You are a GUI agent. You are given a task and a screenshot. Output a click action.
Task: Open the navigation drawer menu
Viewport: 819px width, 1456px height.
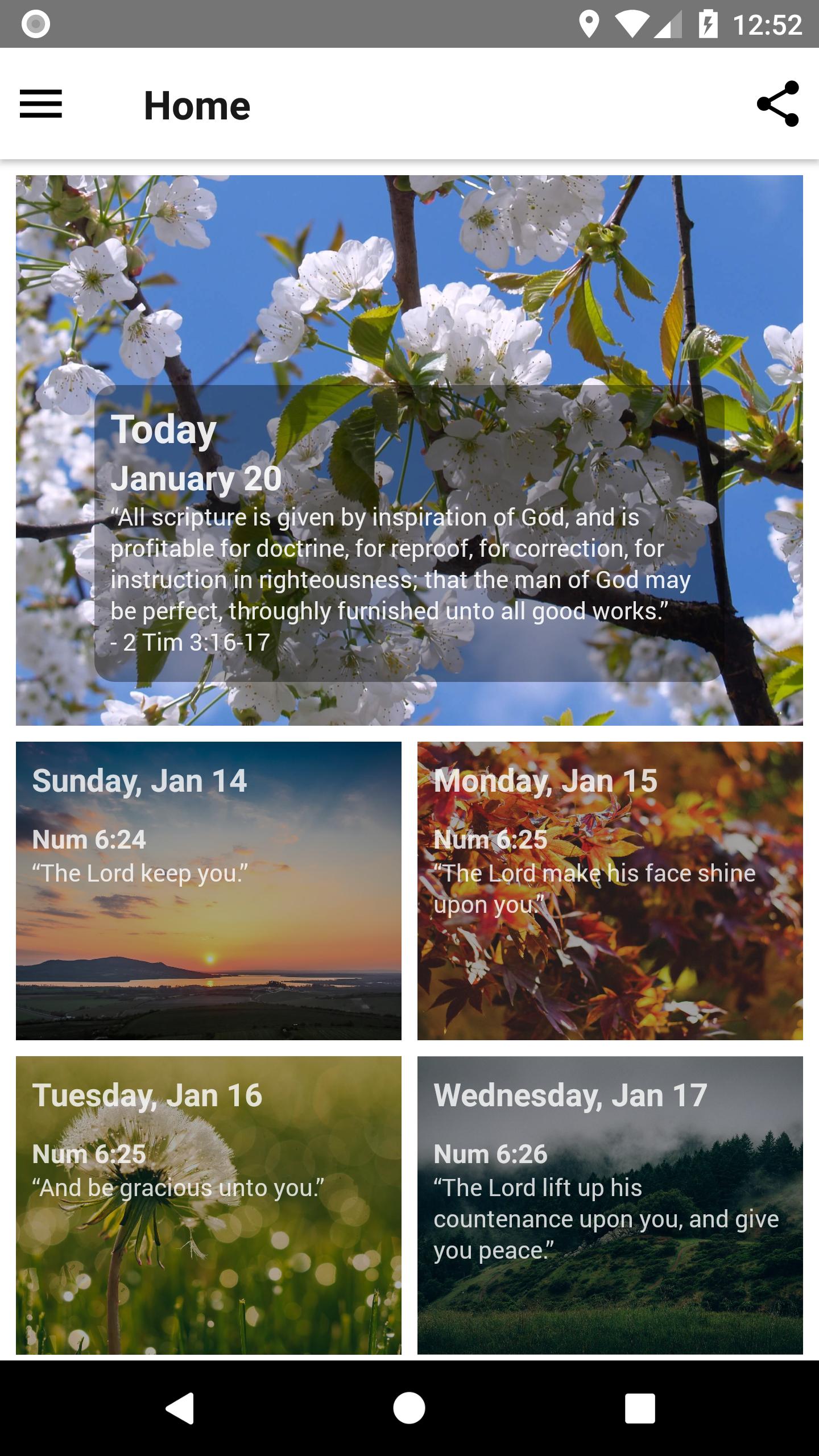pyautogui.click(x=42, y=104)
